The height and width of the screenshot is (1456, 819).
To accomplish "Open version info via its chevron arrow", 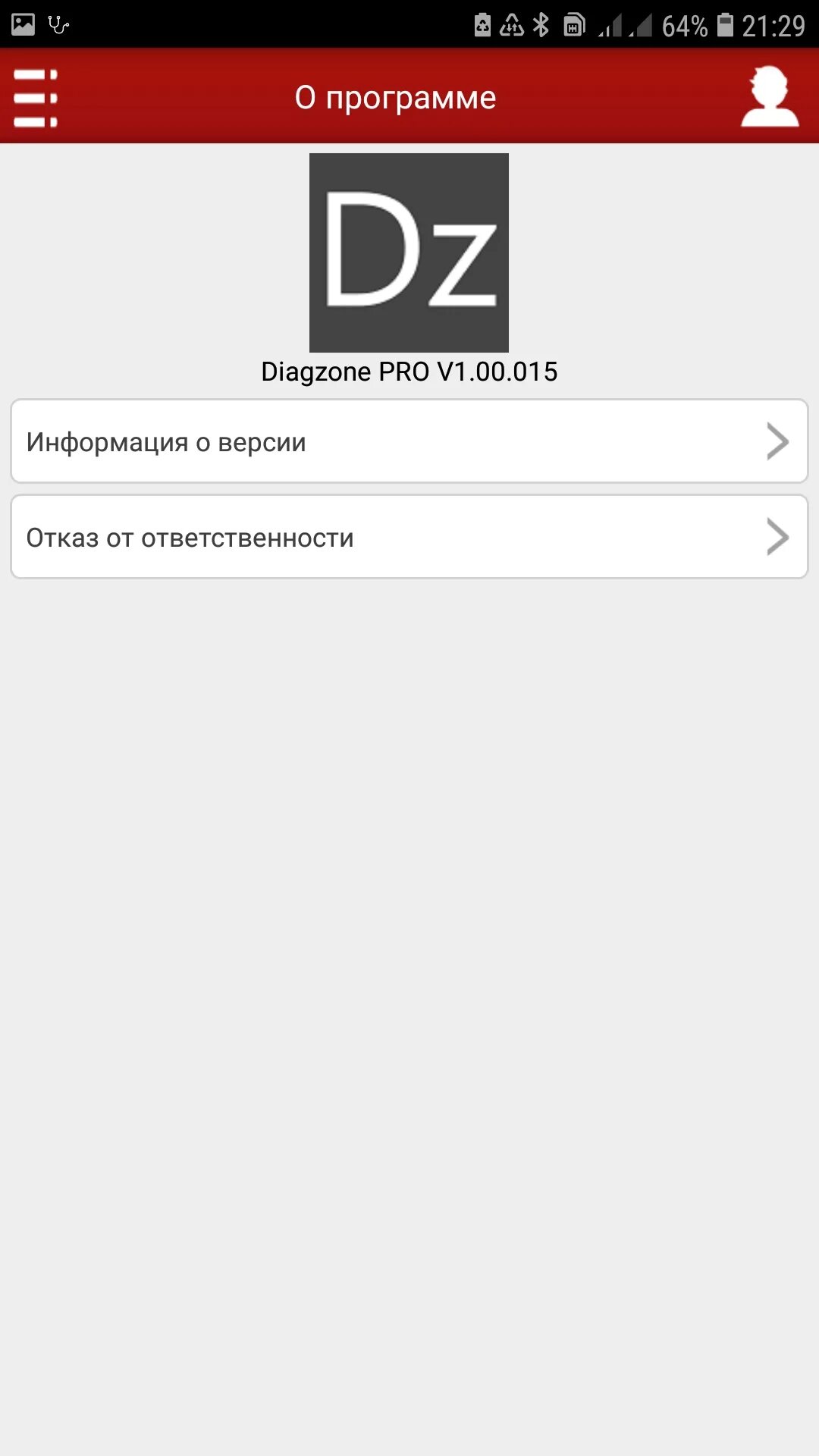I will [x=776, y=441].
